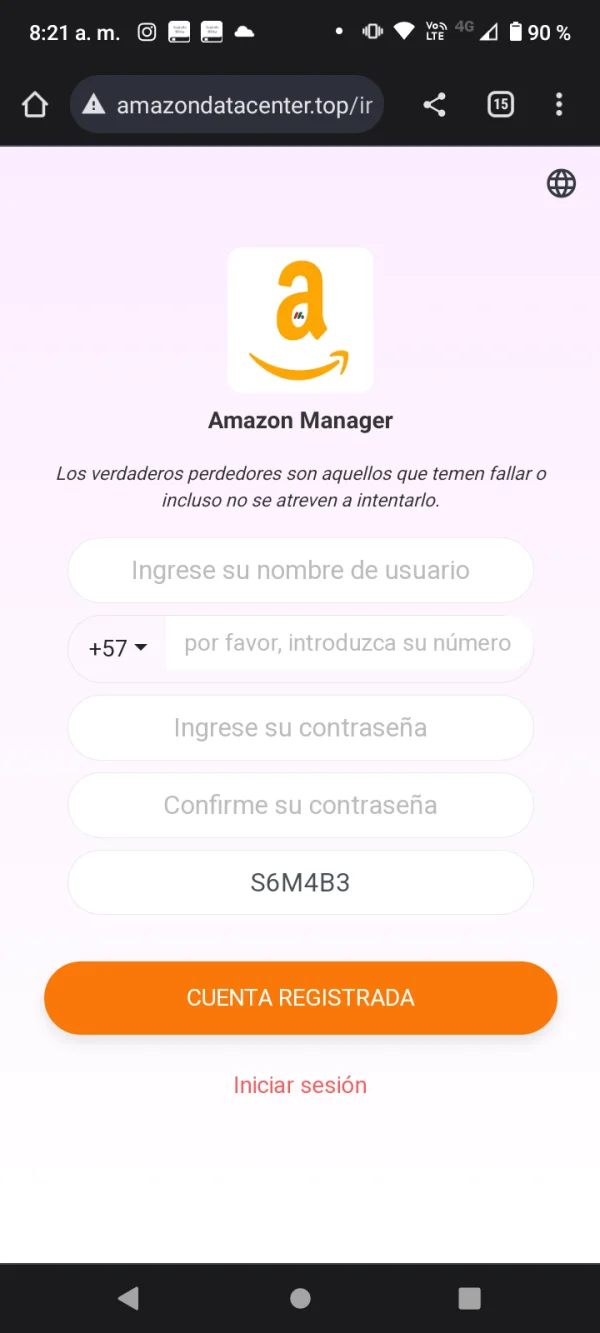Image resolution: width=600 pixels, height=1333 pixels.
Task: Expand the +57 country code dropdown
Action: tap(118, 648)
